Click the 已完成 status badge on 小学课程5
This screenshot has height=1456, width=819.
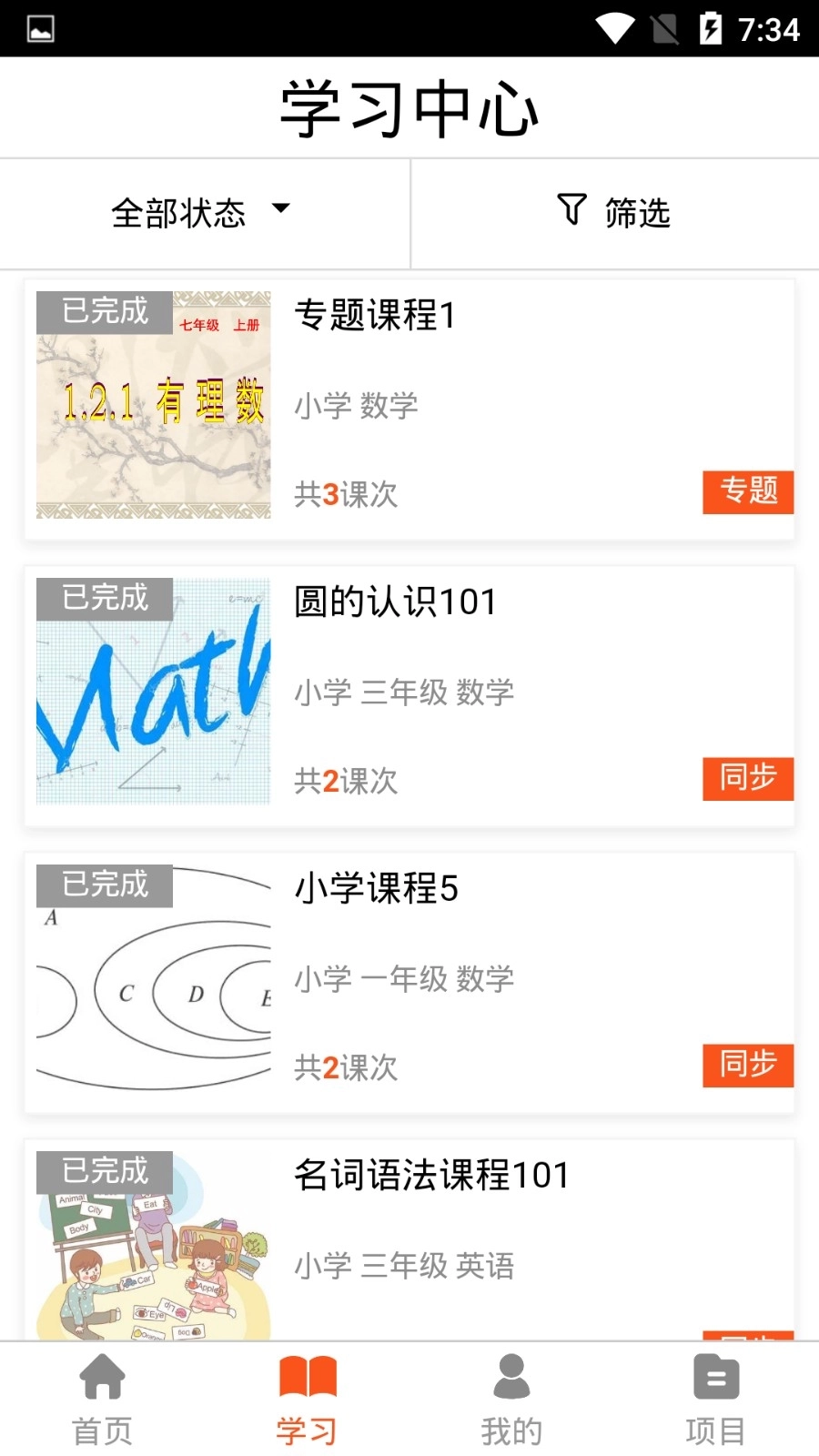click(103, 885)
